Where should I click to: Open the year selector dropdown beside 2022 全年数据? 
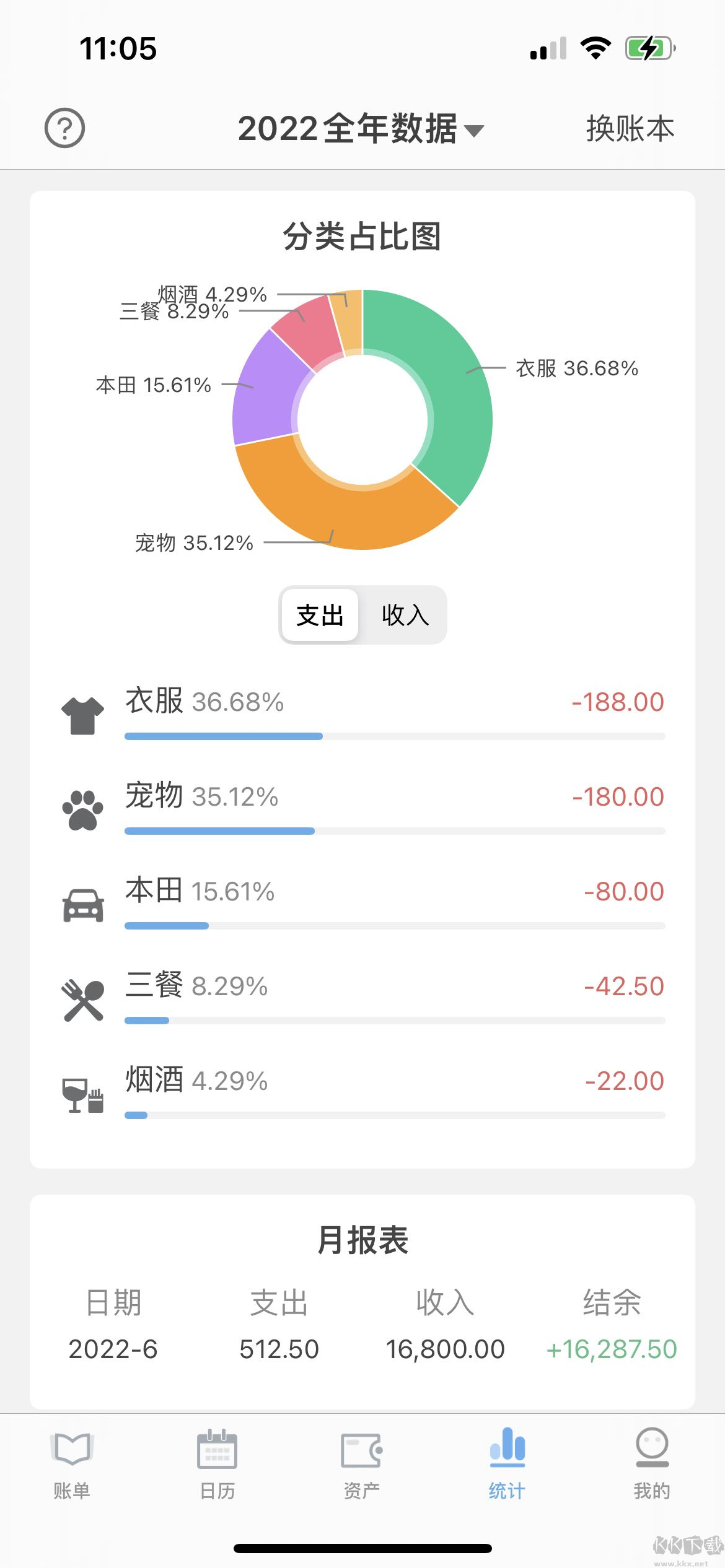pyautogui.click(x=475, y=131)
